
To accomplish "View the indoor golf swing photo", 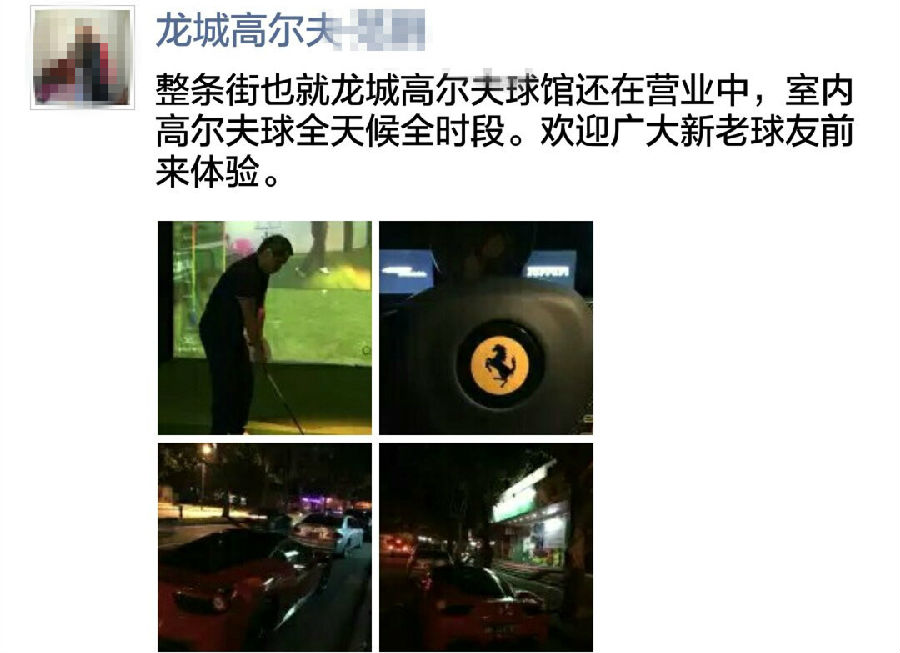I will coord(264,327).
